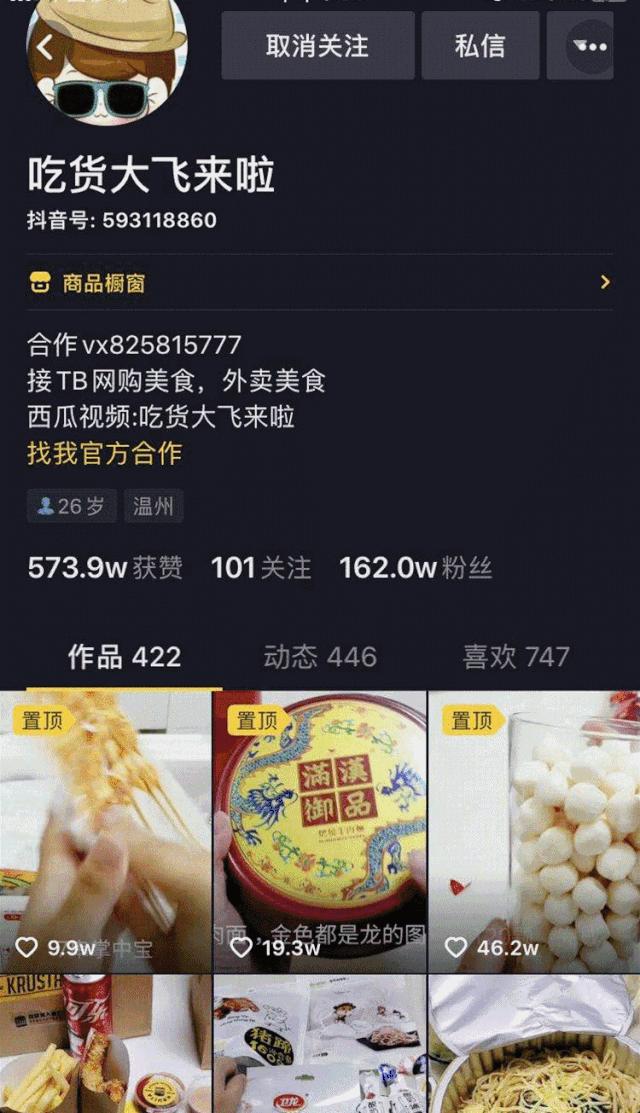640x1113 pixels.
Task: Go back using the top-left arrow
Action: click(x=45, y=47)
